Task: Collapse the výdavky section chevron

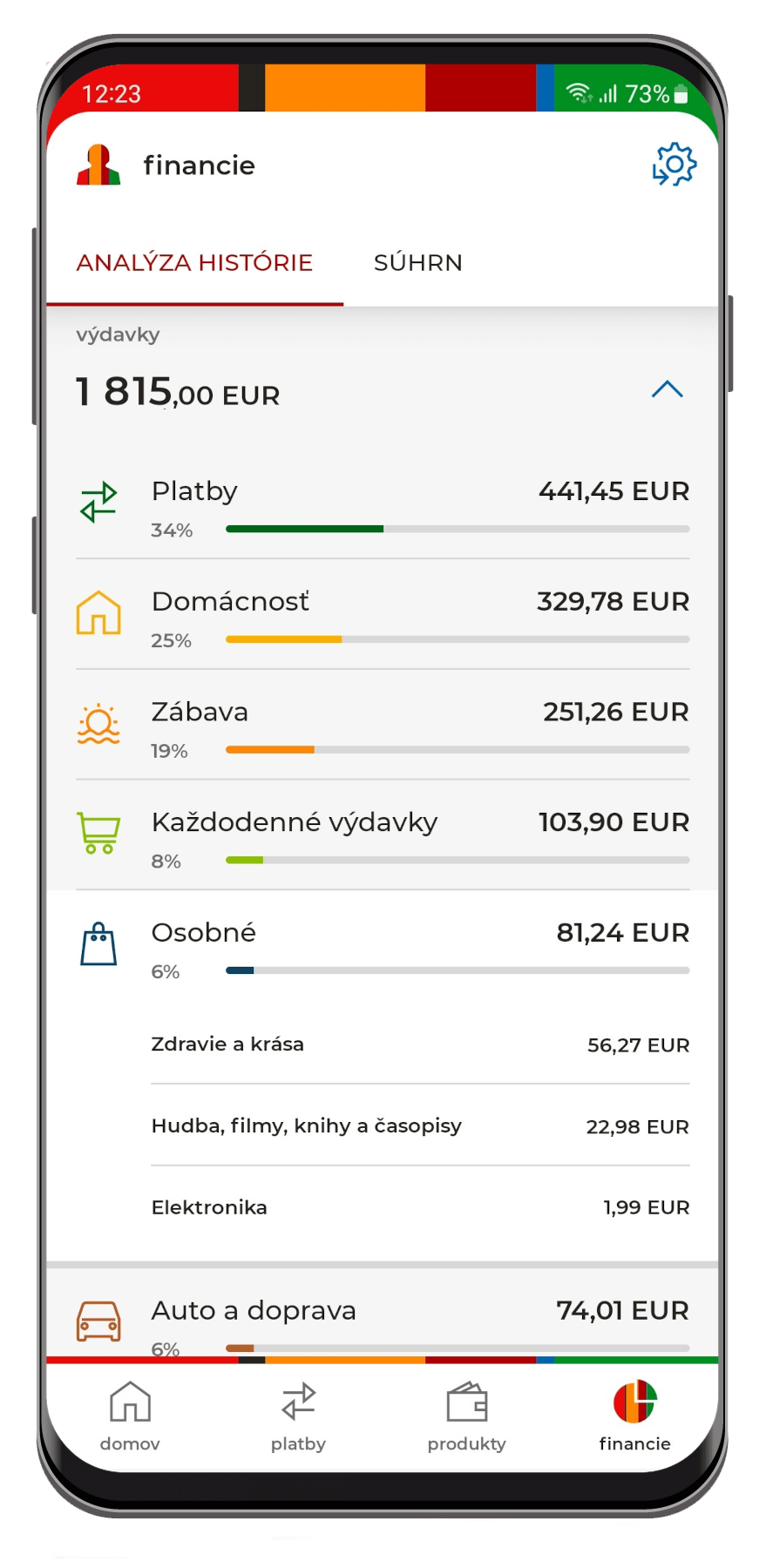Action: click(668, 389)
